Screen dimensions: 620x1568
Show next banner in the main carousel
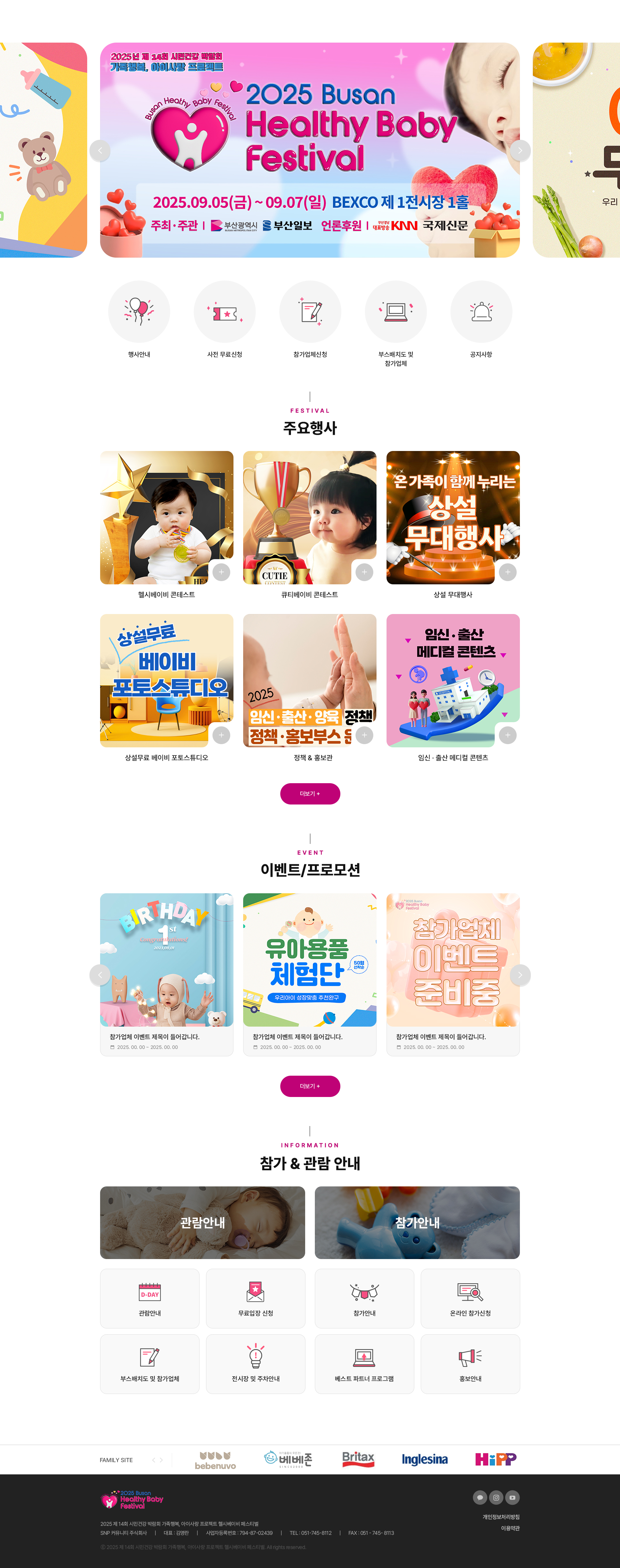point(520,150)
